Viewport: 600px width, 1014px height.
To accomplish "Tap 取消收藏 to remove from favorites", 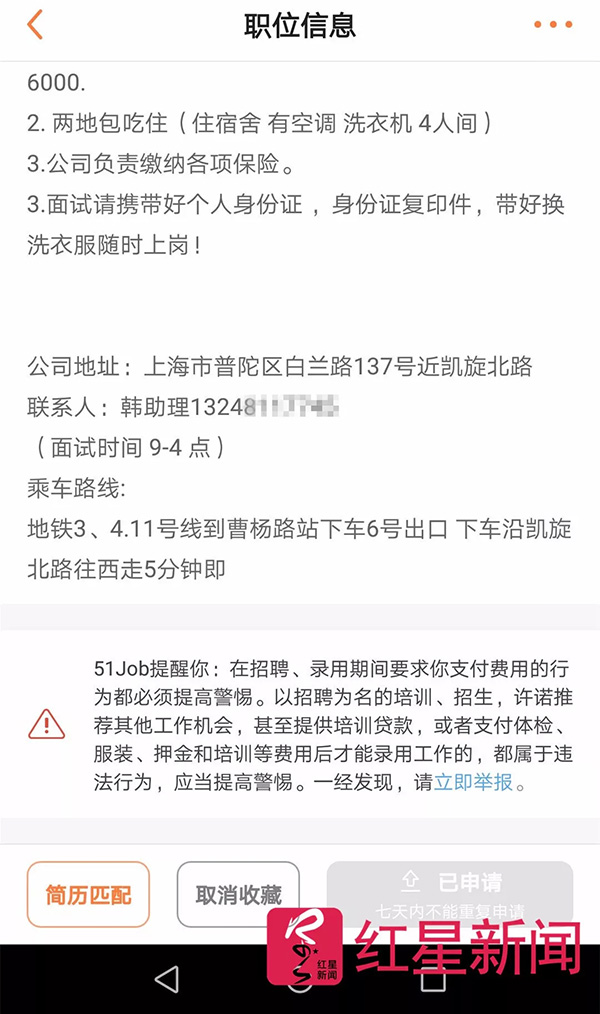I will (238, 894).
